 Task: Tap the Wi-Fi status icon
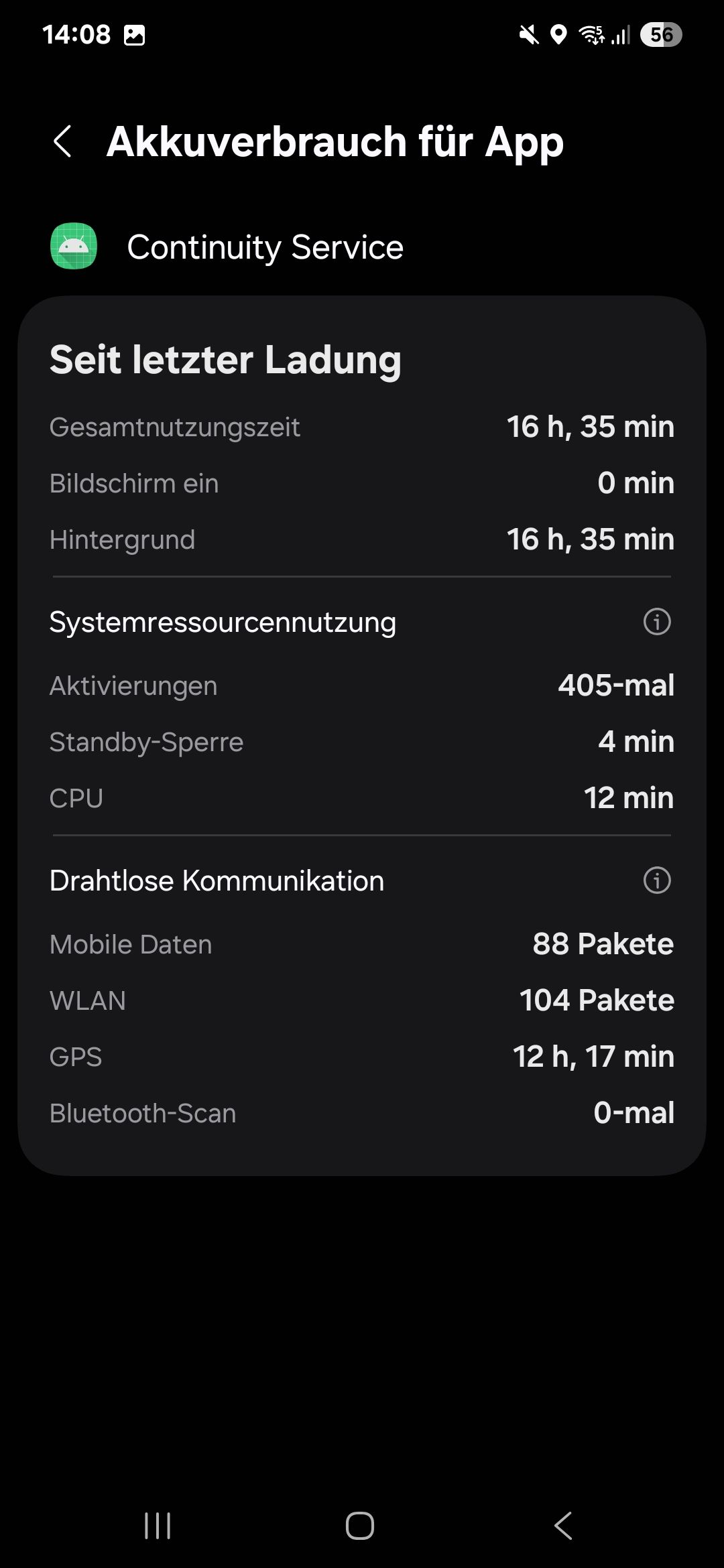click(x=590, y=36)
